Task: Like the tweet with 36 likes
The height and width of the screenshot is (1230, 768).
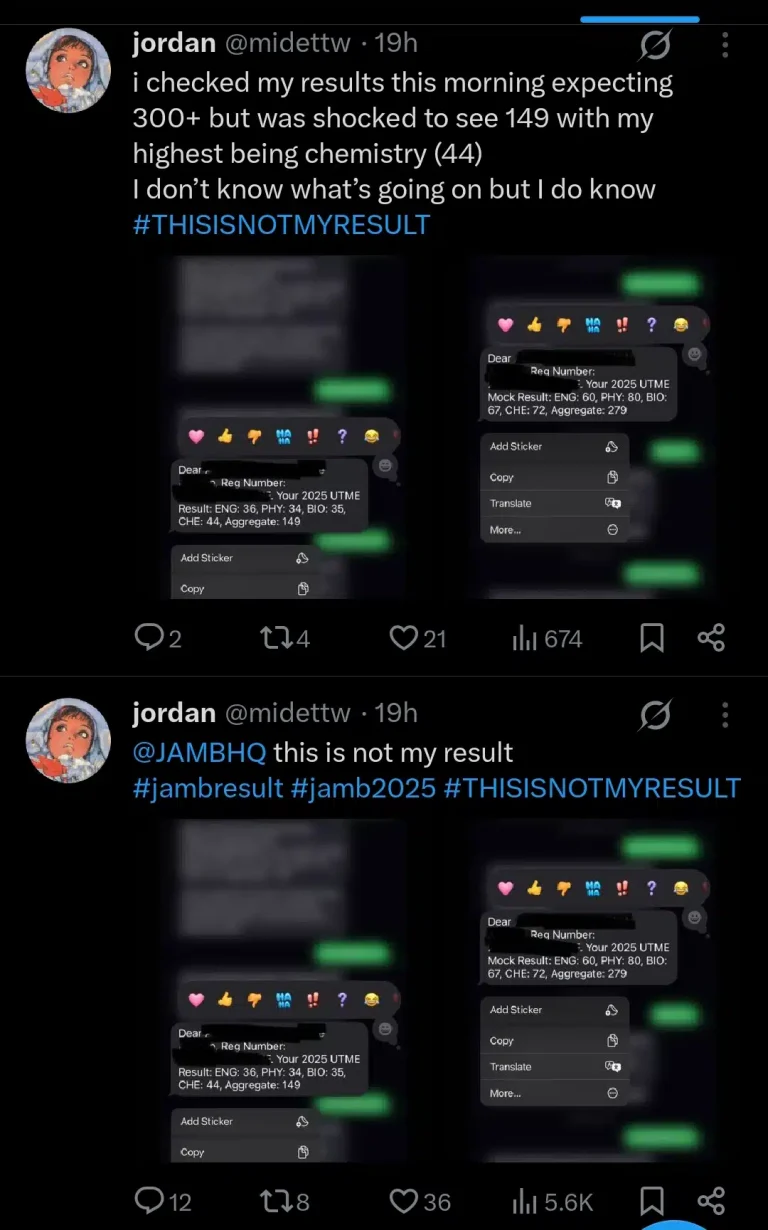Action: [x=403, y=1200]
